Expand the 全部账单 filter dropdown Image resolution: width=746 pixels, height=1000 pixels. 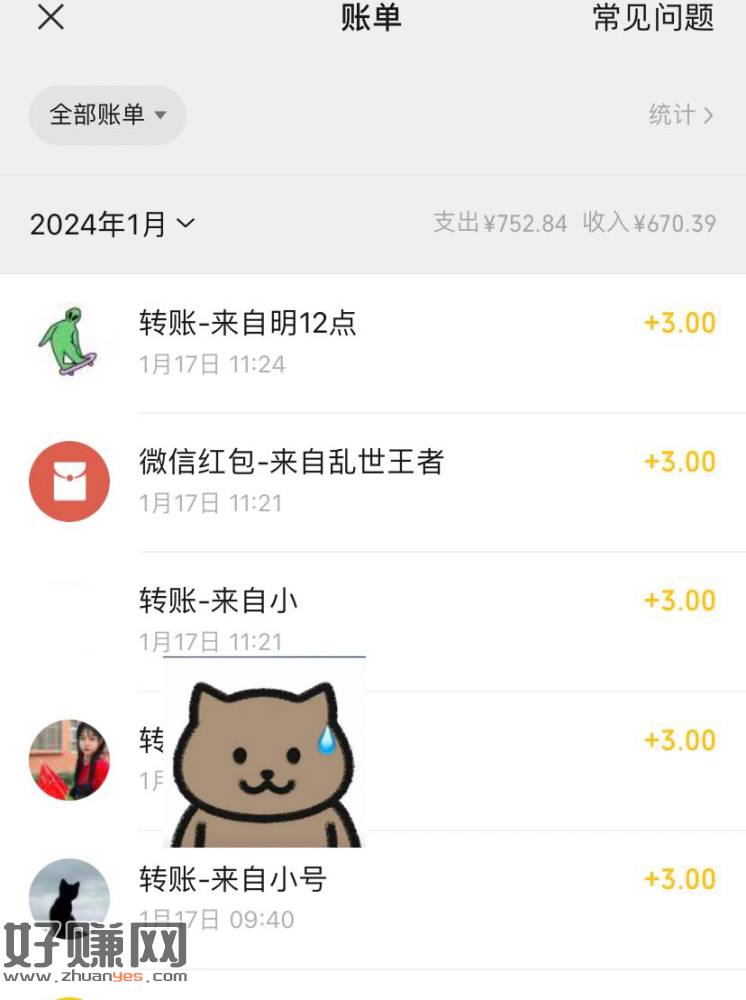point(107,115)
